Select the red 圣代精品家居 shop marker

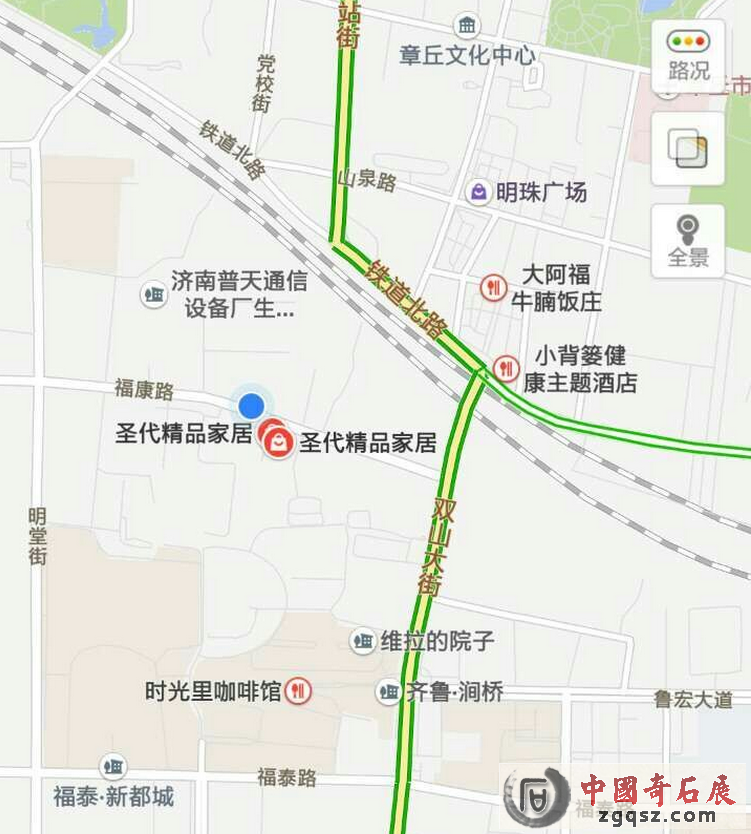point(276,439)
